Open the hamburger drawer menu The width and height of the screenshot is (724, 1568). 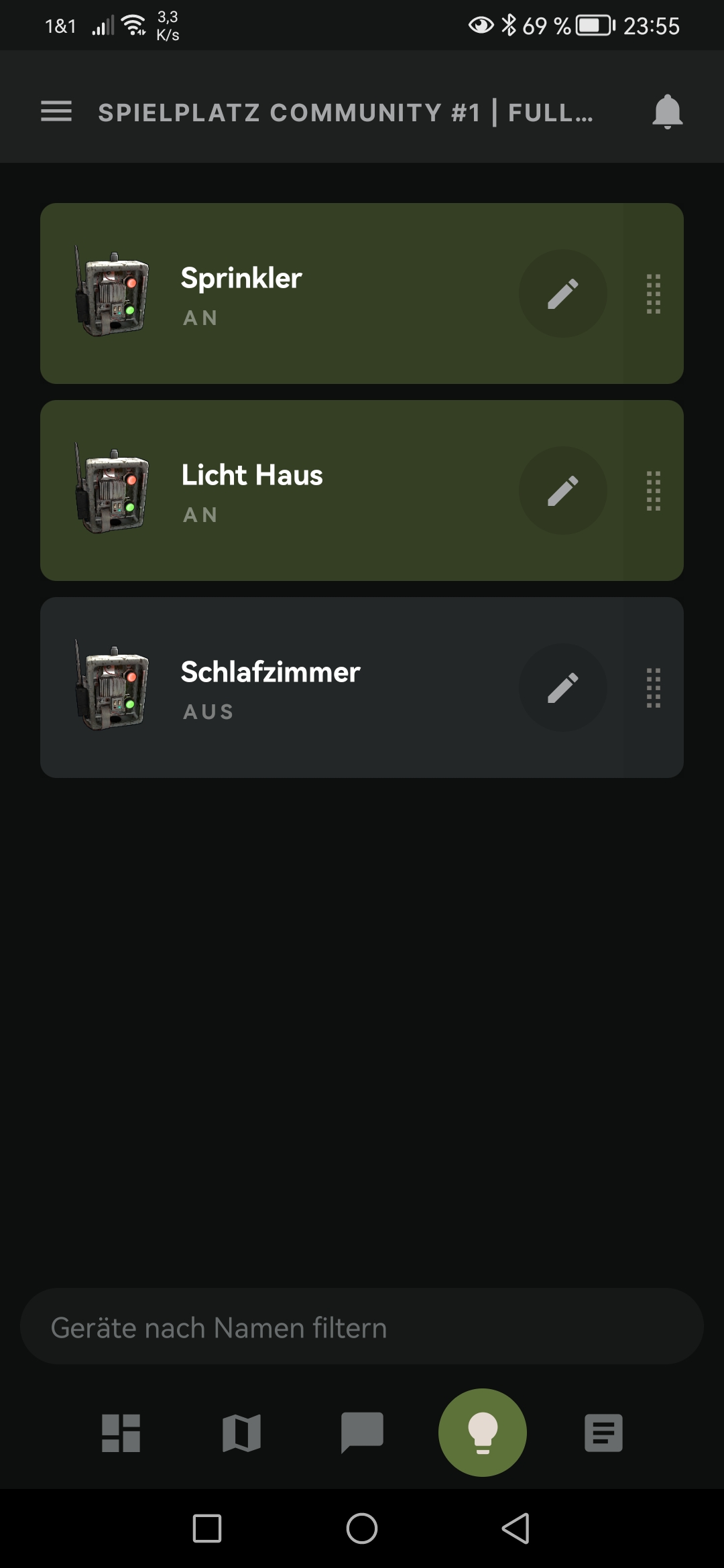56,111
